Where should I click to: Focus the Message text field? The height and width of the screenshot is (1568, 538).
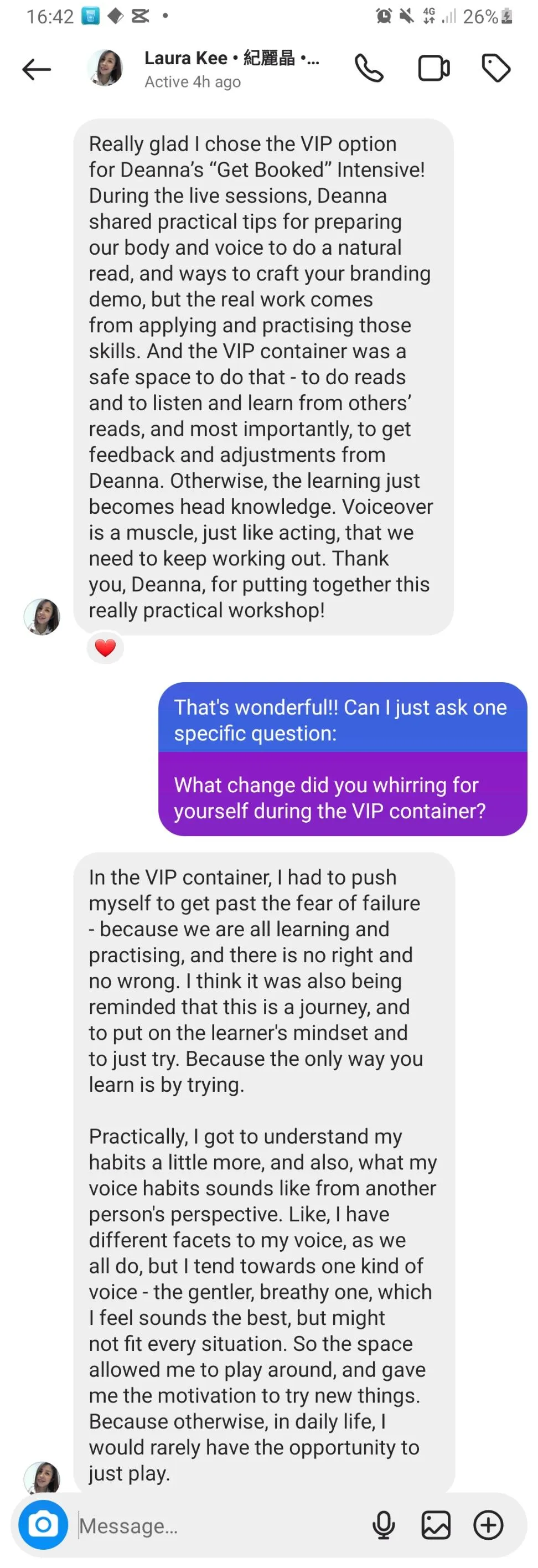pos(219,1525)
